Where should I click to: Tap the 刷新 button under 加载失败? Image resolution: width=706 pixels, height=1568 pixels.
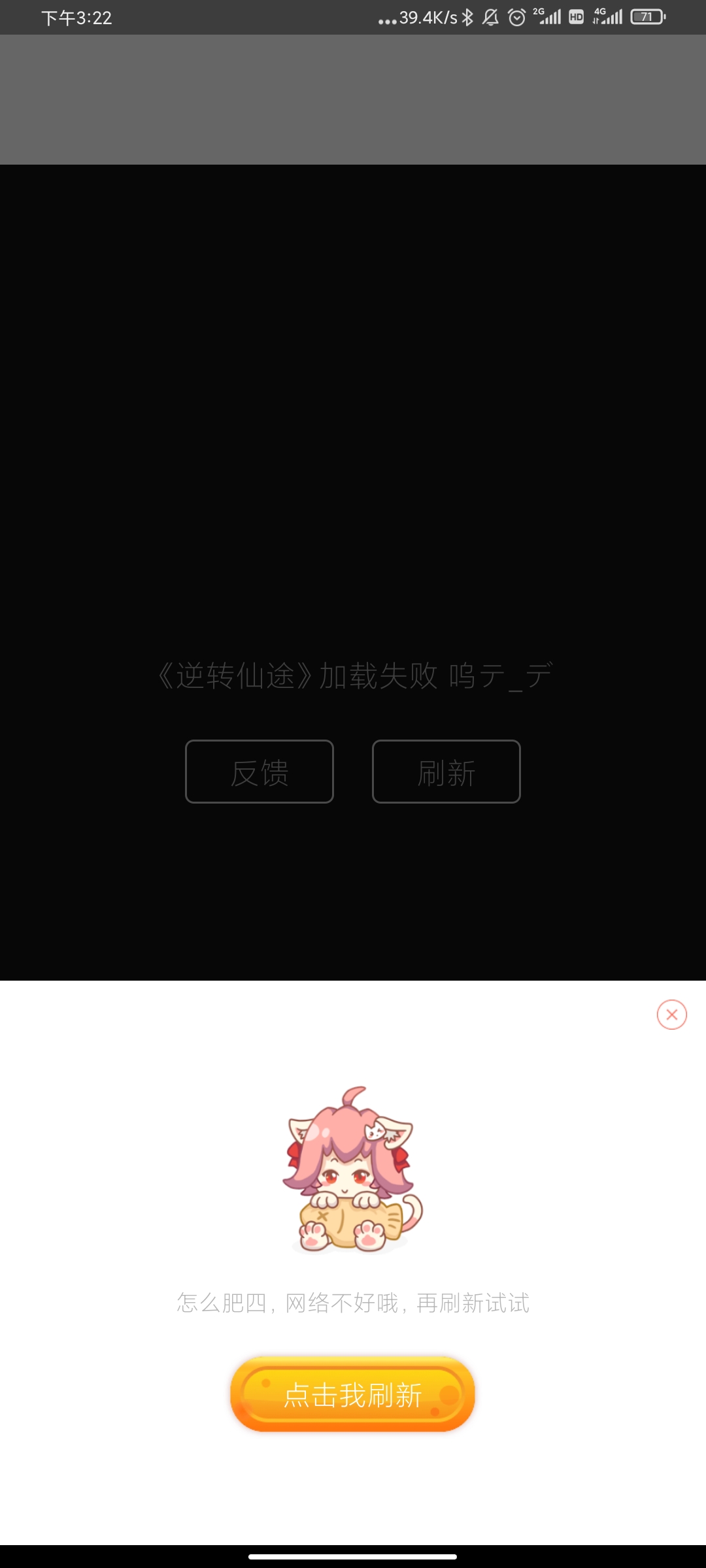pos(446,772)
